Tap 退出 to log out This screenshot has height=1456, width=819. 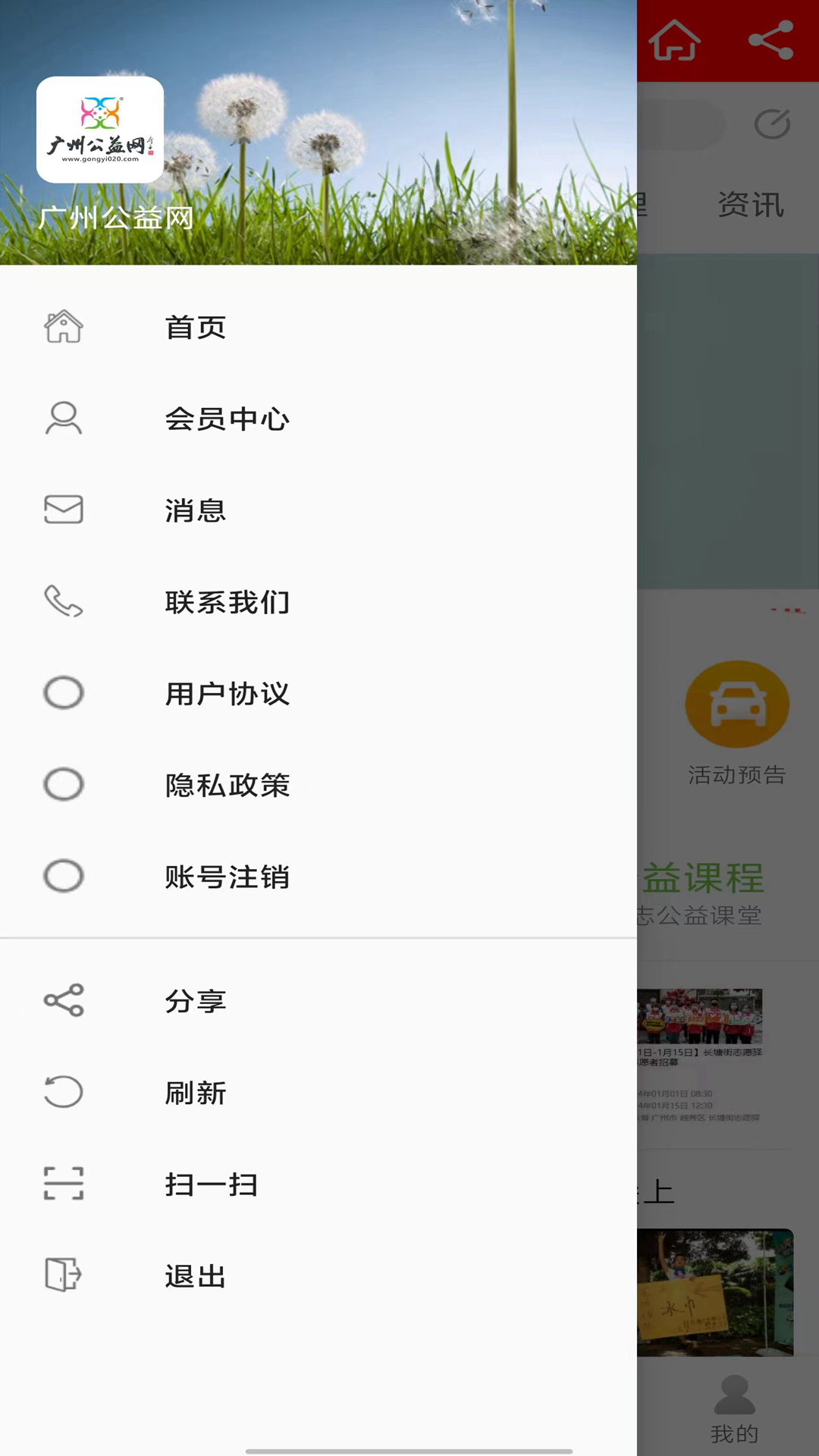[193, 1276]
